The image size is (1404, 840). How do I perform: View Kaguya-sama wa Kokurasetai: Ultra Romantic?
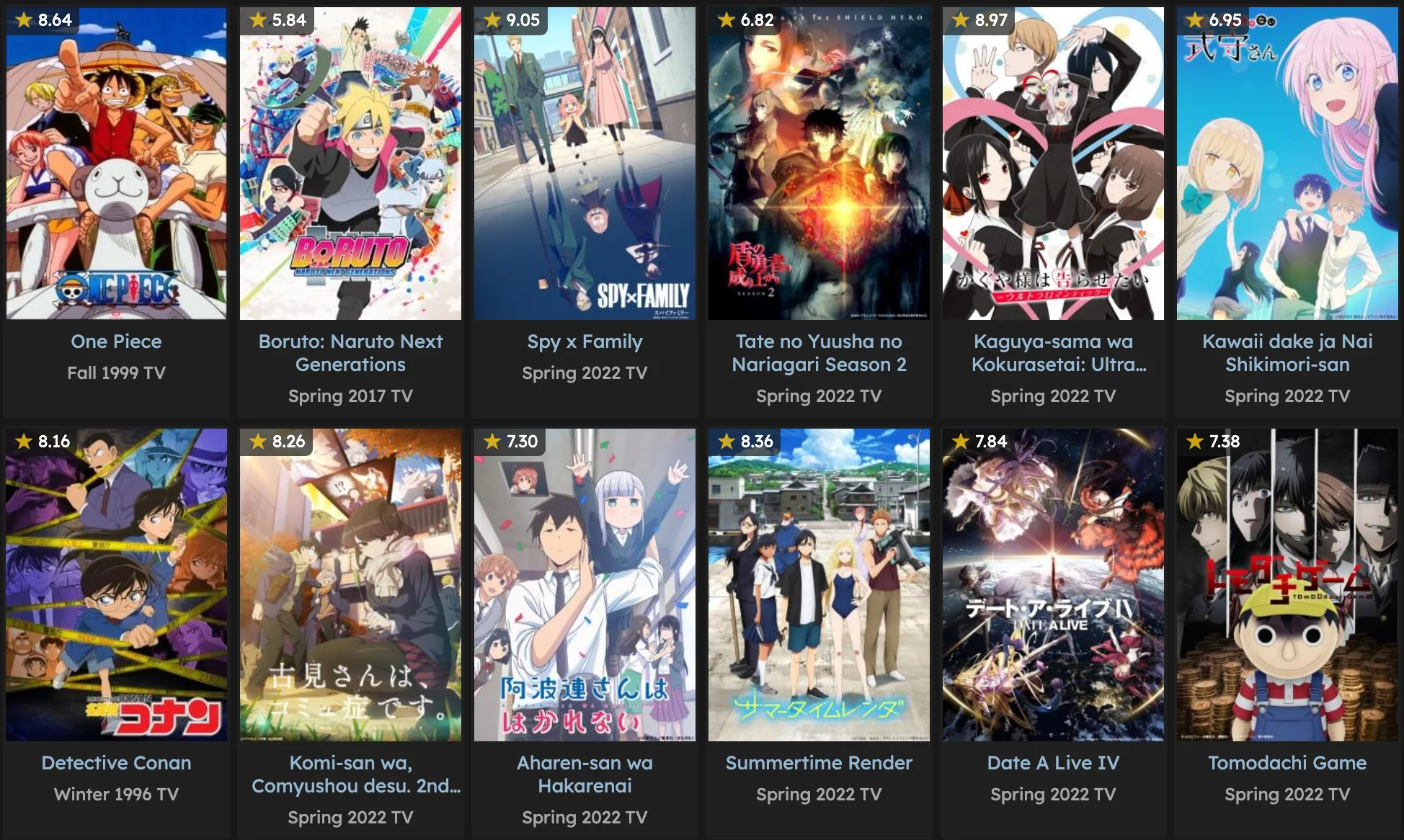[1053, 164]
